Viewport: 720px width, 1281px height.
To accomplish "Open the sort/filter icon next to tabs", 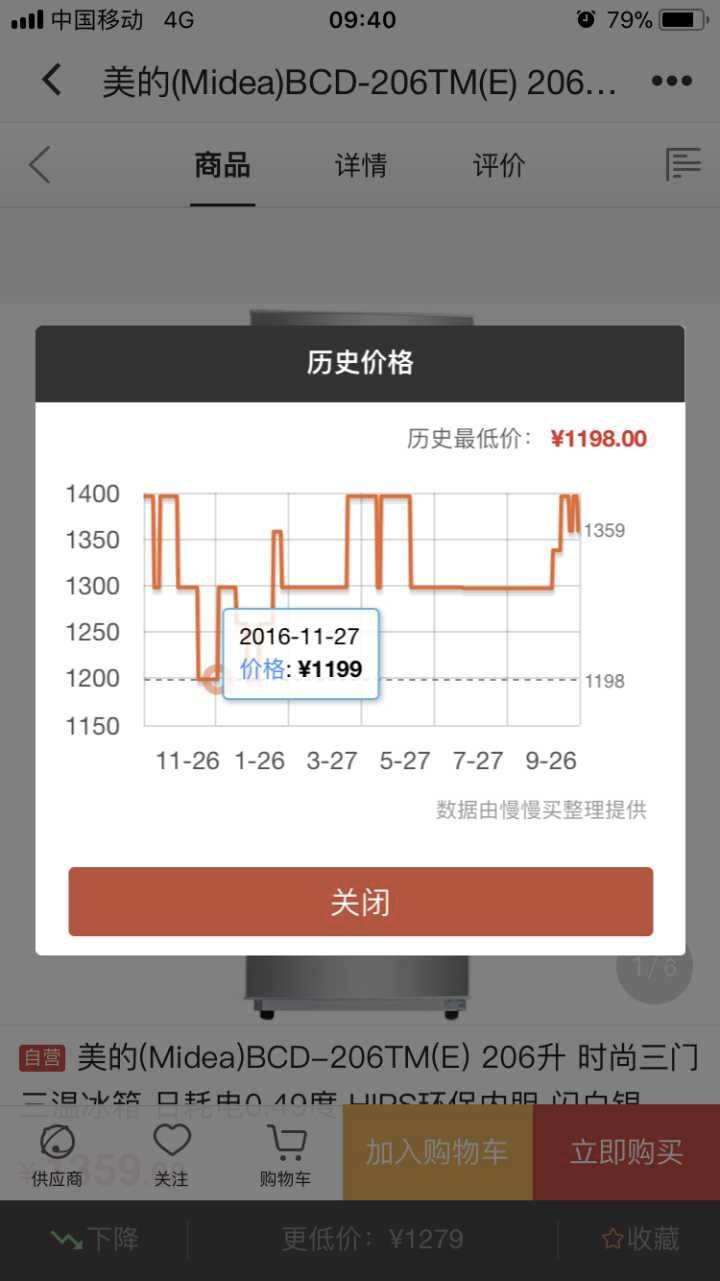I will coord(684,165).
